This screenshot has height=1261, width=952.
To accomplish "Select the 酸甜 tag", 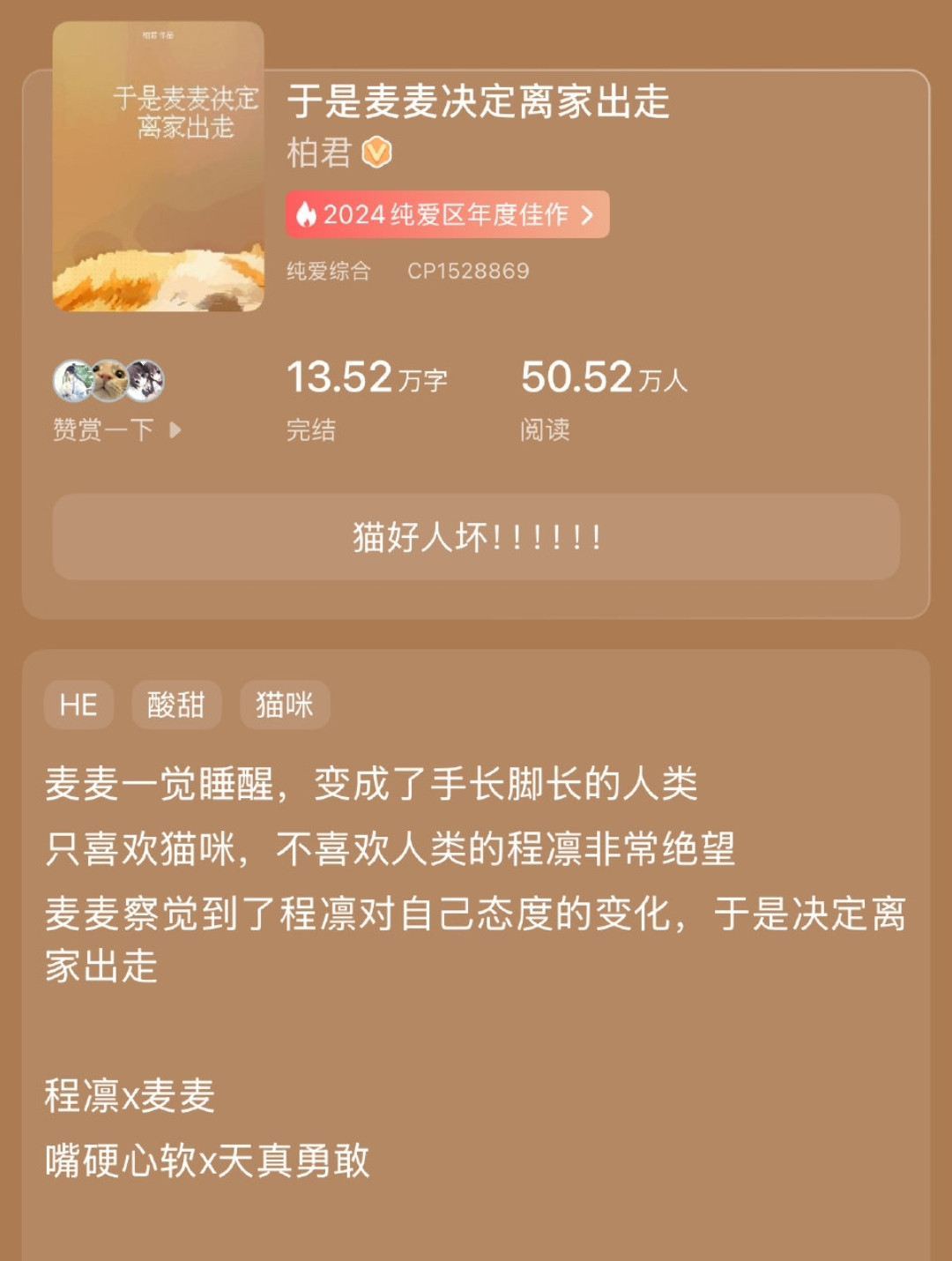I will (176, 705).
